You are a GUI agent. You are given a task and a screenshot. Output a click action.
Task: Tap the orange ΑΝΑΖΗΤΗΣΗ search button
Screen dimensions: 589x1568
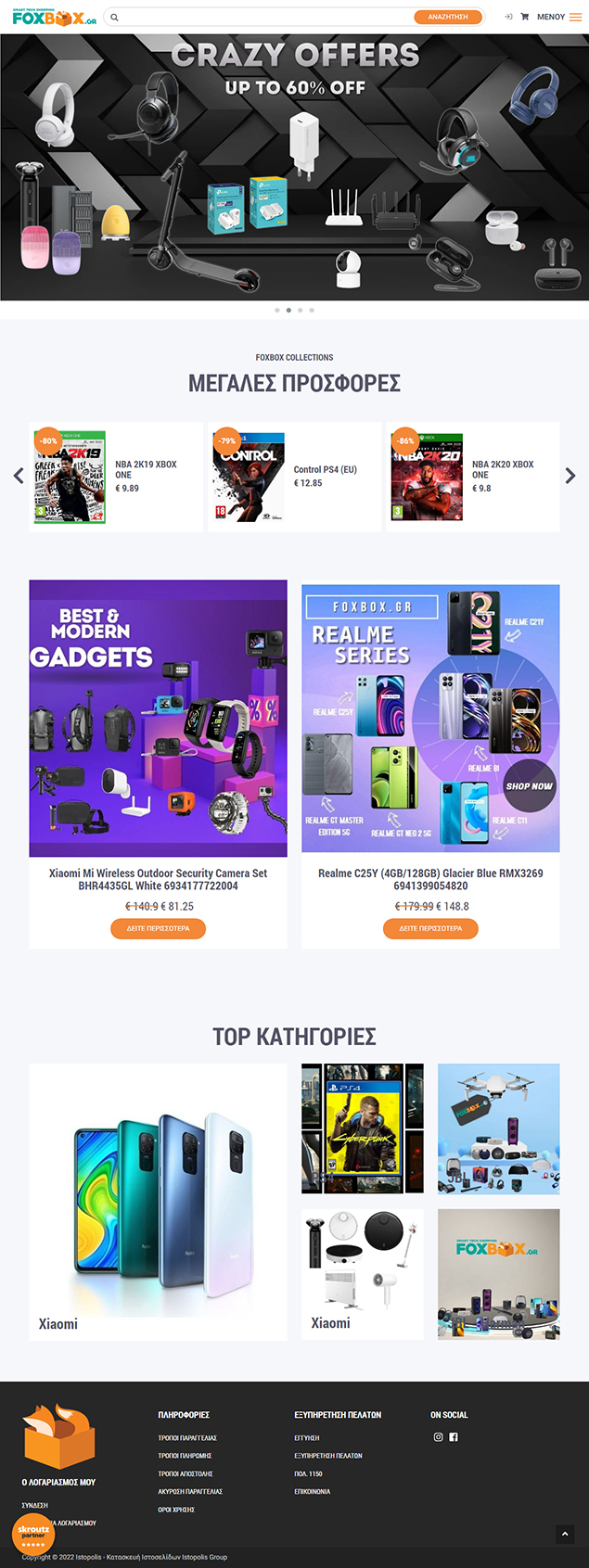[448, 17]
